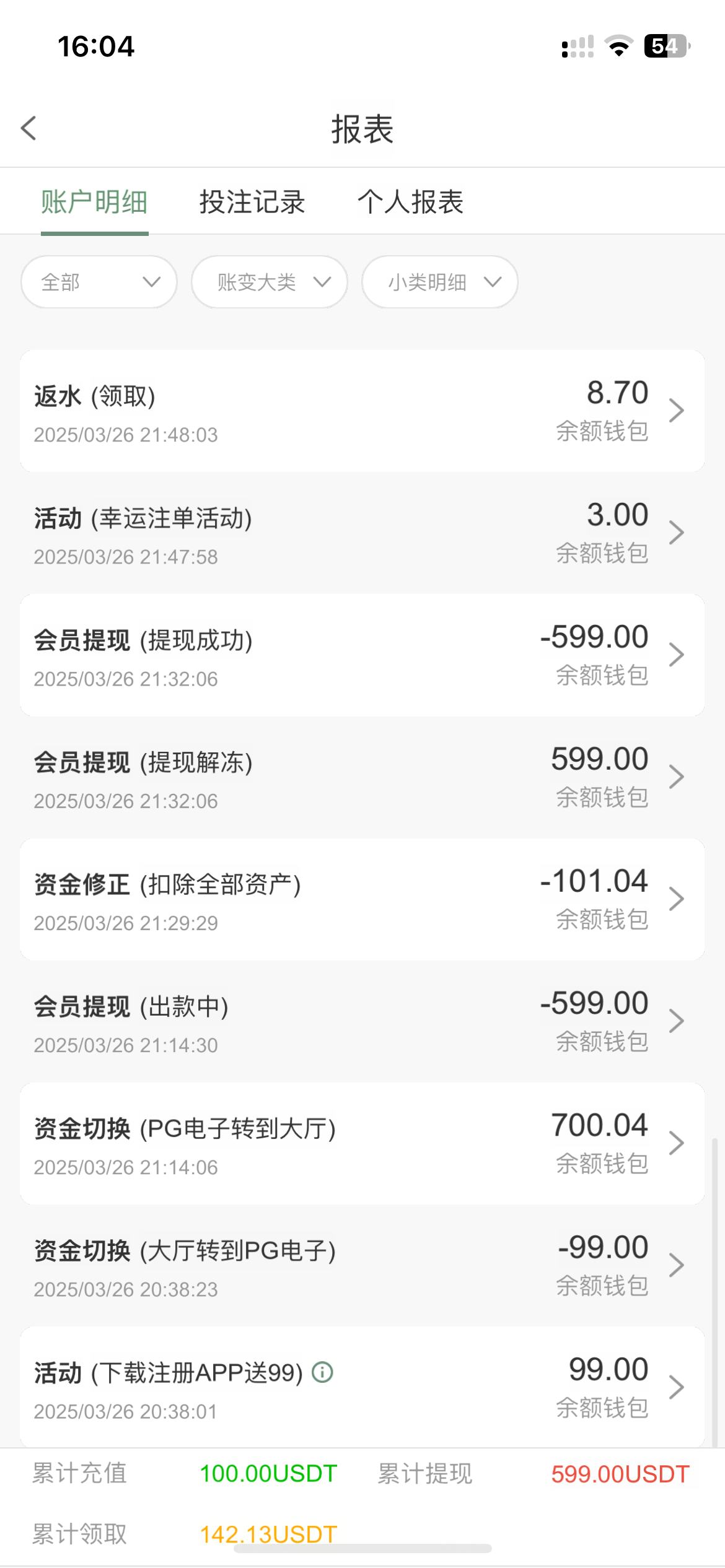The image size is (725, 1568).
Task: Open the 大厅转到PG电子 -99.00 record
Action: [x=362, y=1265]
